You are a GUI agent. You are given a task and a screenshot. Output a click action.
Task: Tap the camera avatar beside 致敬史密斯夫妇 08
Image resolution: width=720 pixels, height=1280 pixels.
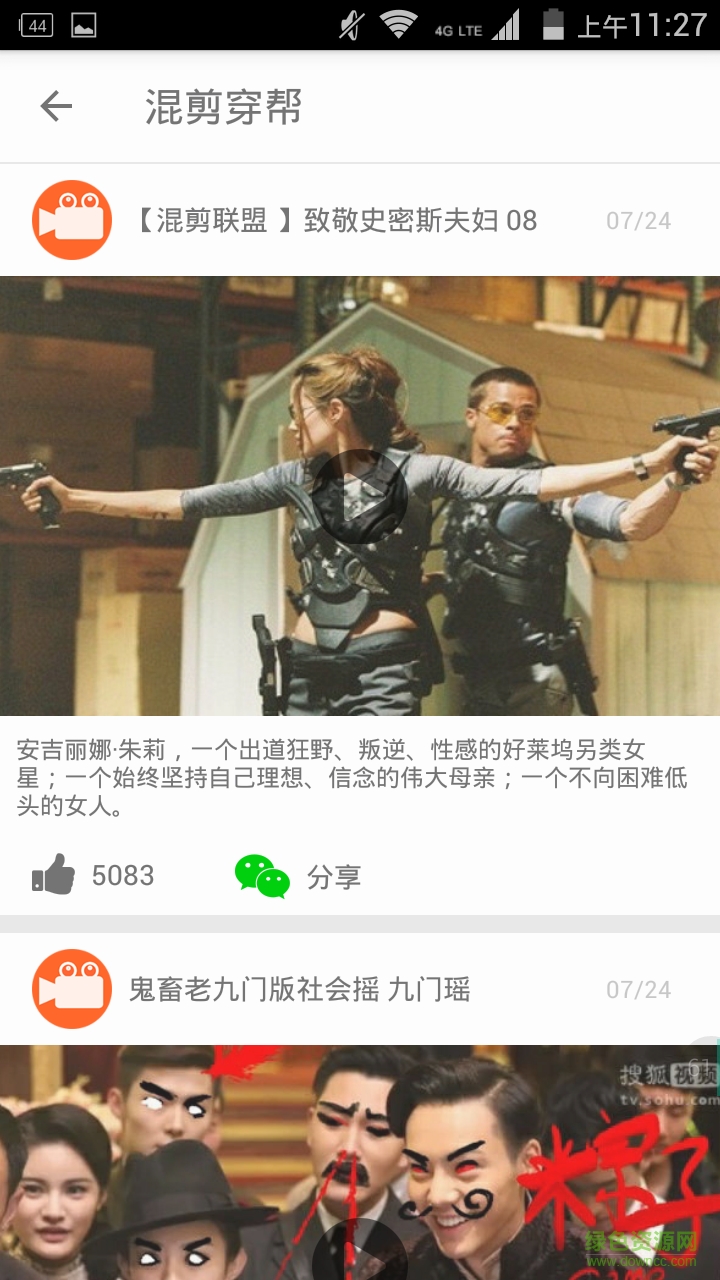(x=71, y=221)
